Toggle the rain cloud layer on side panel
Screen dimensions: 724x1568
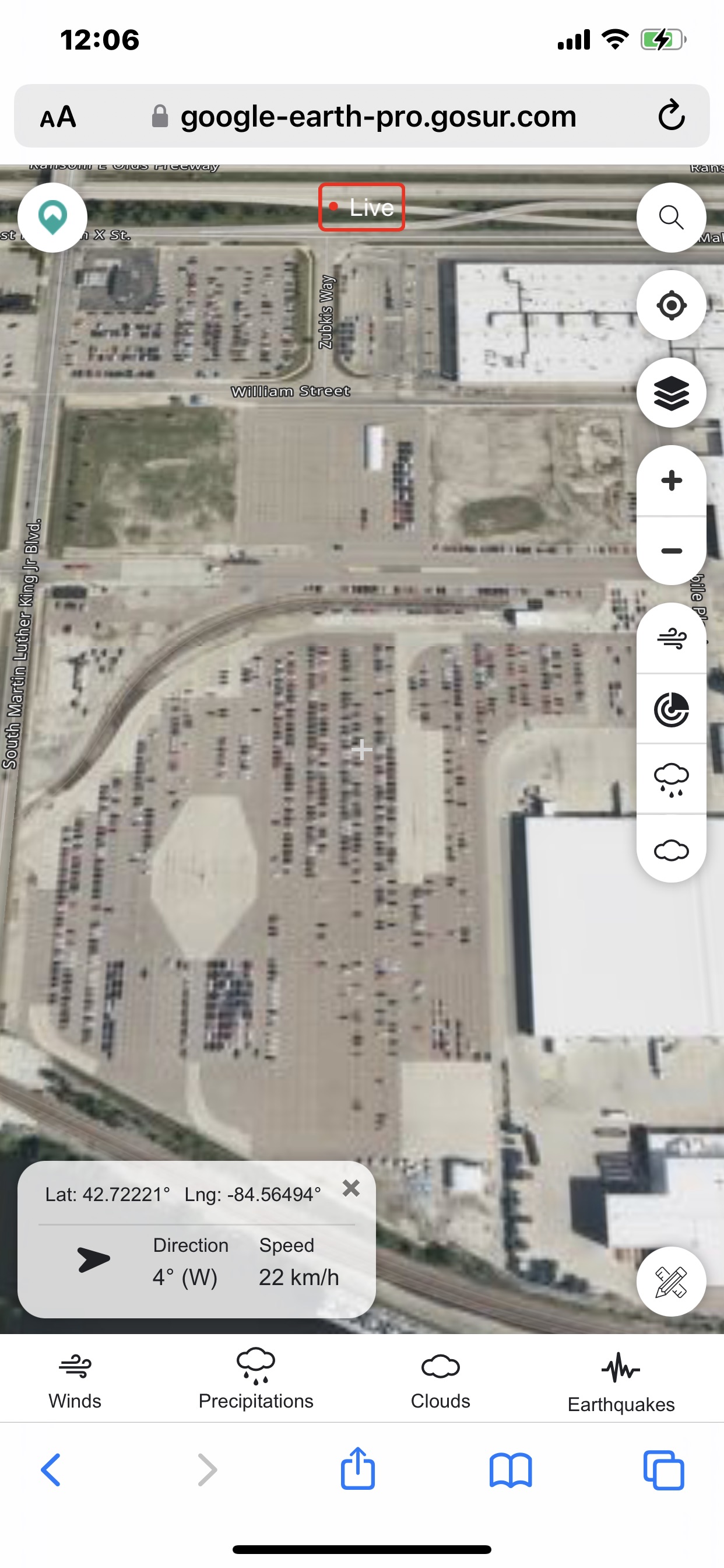670,779
